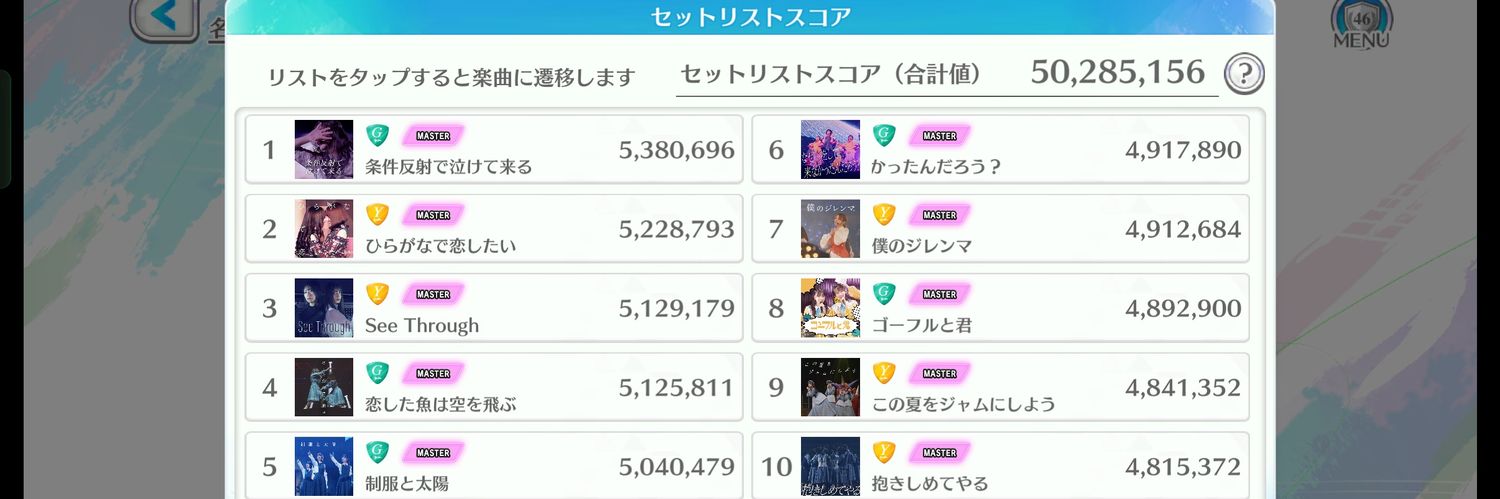This screenshot has height=499, width=1500.
Task: Open sixth entry かったんだろう？
Action: (x=1000, y=150)
